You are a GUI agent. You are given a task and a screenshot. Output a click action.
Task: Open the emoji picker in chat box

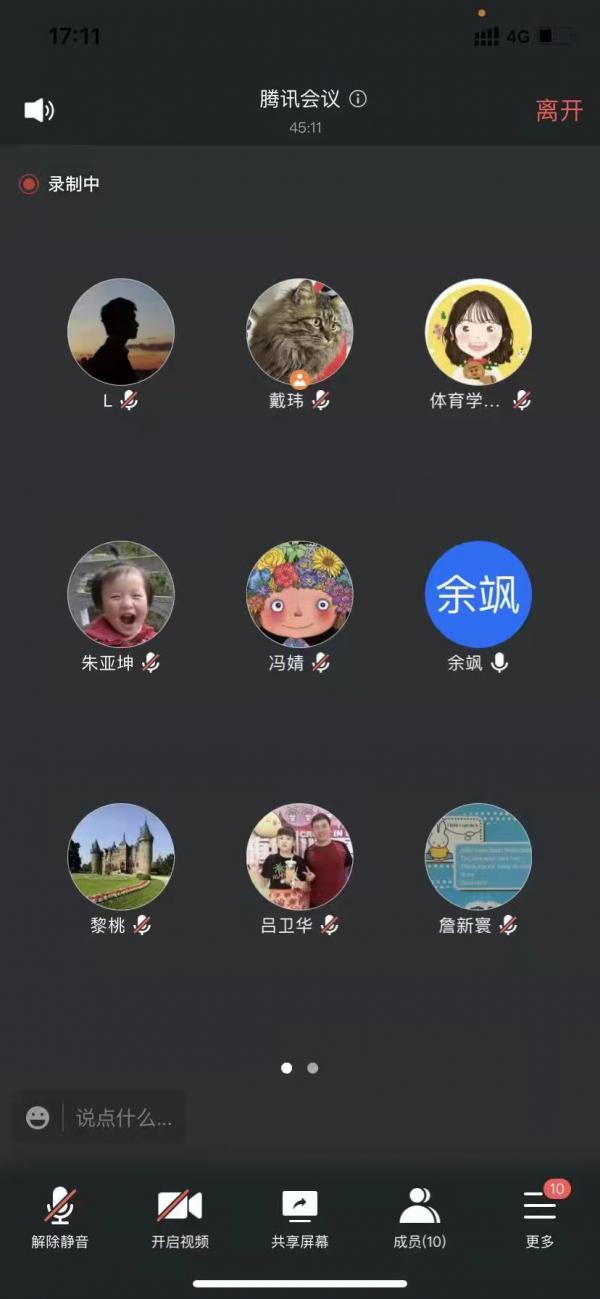[38, 1117]
